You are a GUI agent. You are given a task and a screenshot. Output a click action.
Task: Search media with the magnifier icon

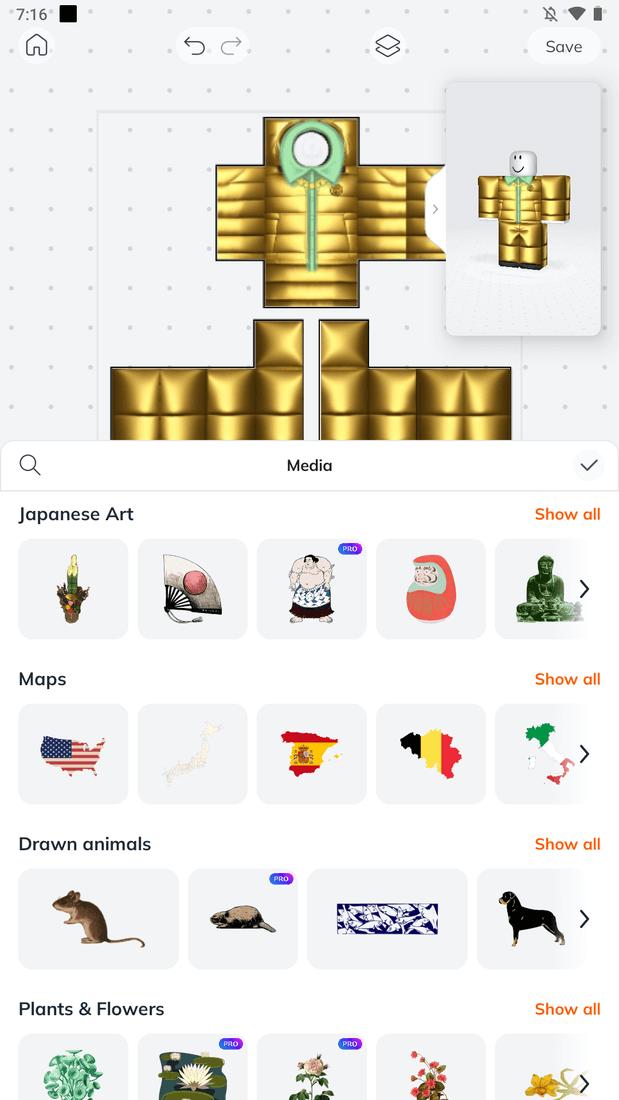(x=30, y=464)
